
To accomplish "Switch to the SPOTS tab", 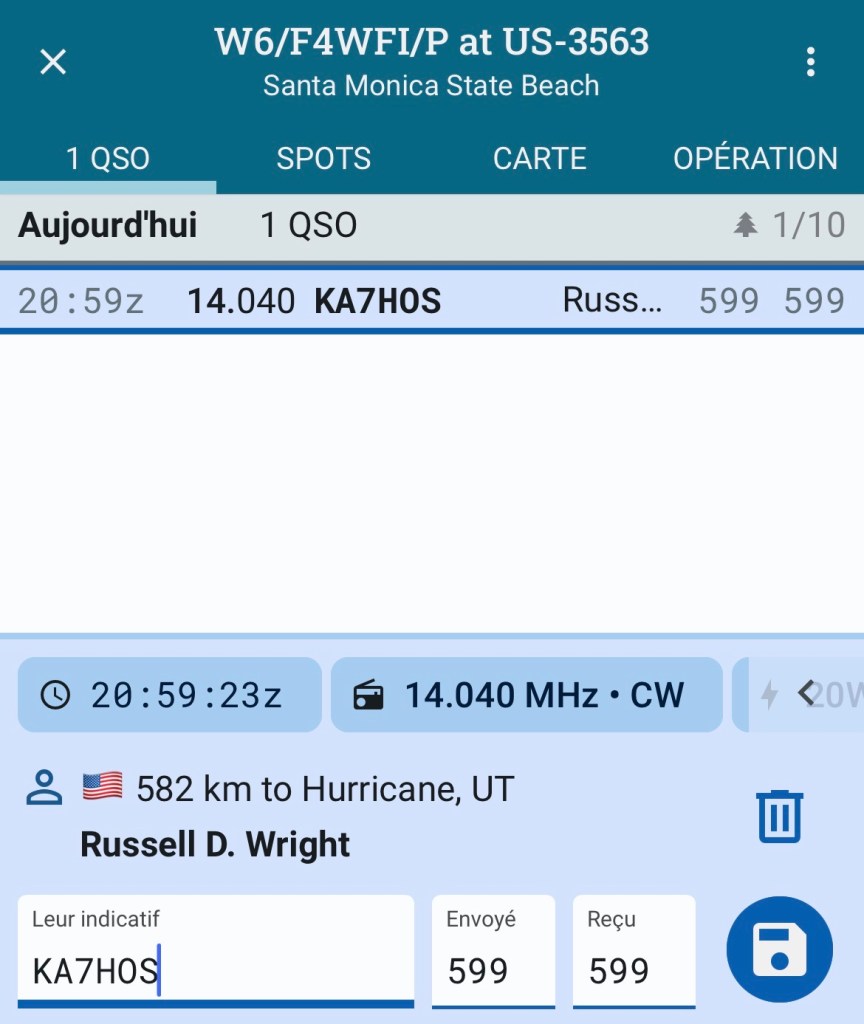I will 323,158.
